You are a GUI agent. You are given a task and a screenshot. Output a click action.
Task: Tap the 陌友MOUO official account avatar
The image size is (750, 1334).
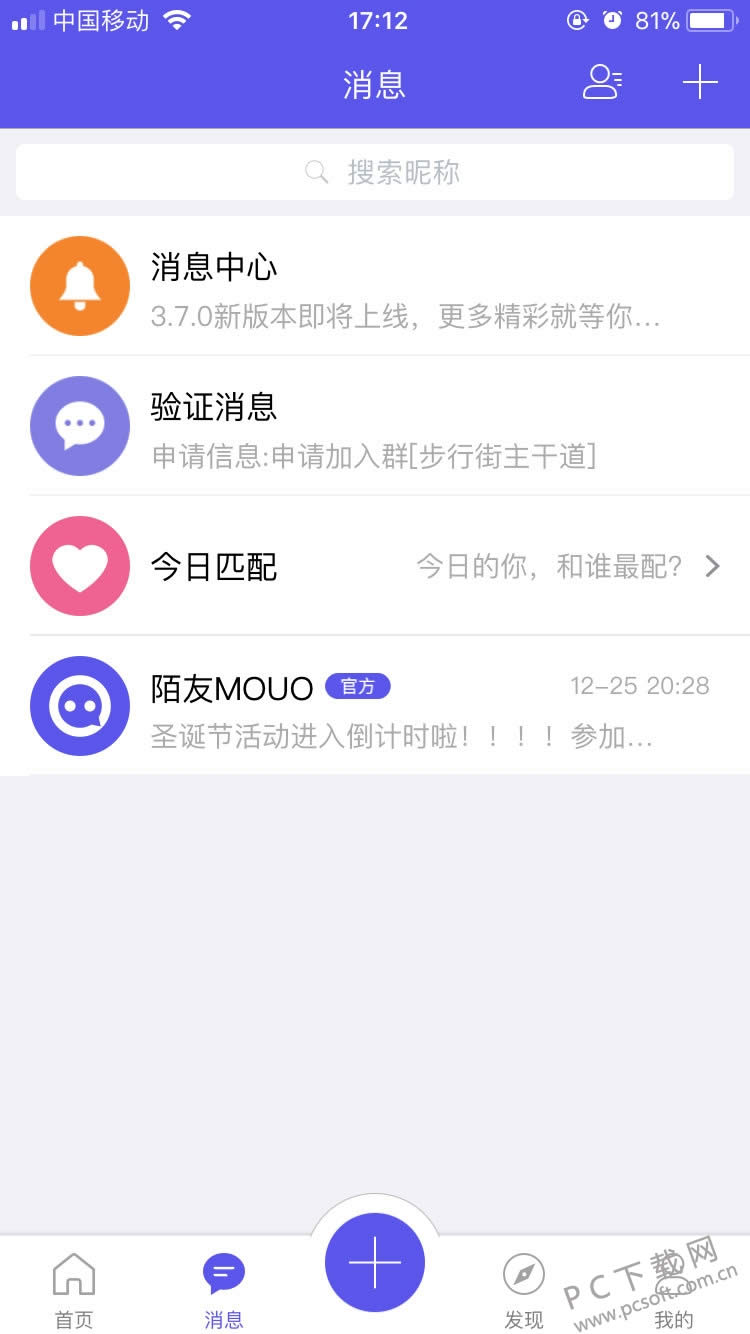(80, 706)
